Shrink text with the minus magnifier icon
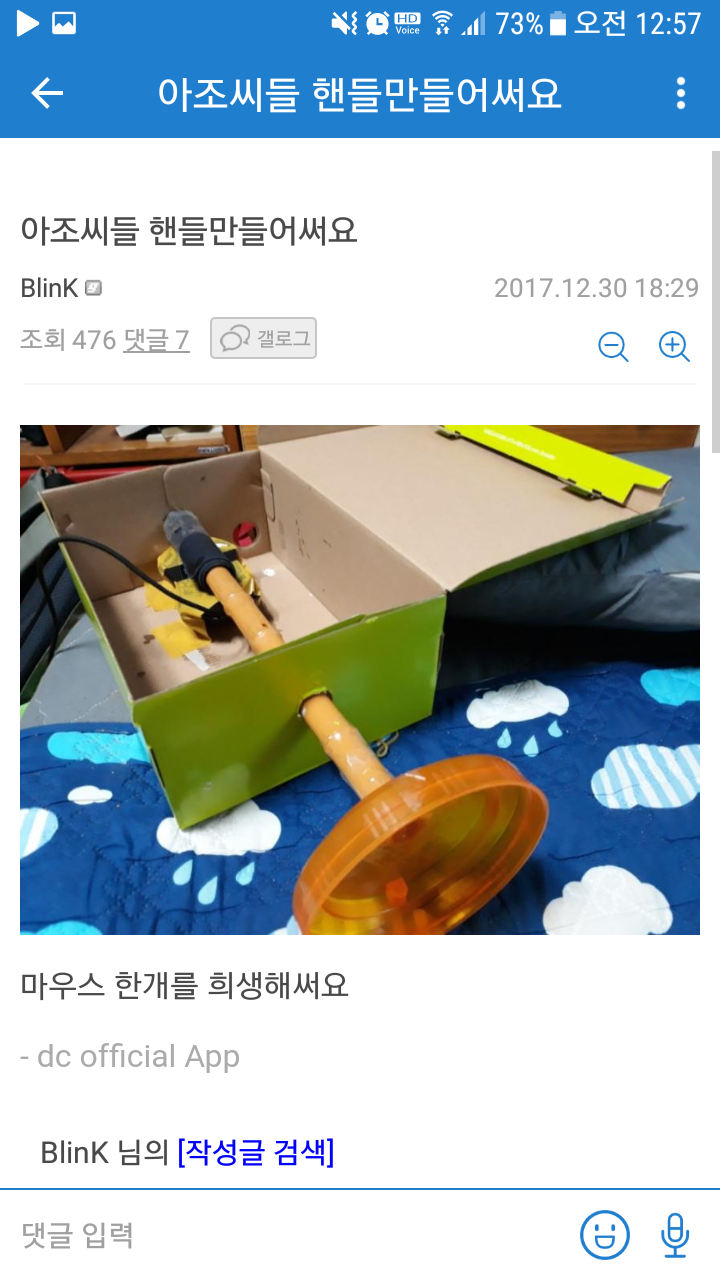Screen dimensions: 720x1280 click(613, 347)
